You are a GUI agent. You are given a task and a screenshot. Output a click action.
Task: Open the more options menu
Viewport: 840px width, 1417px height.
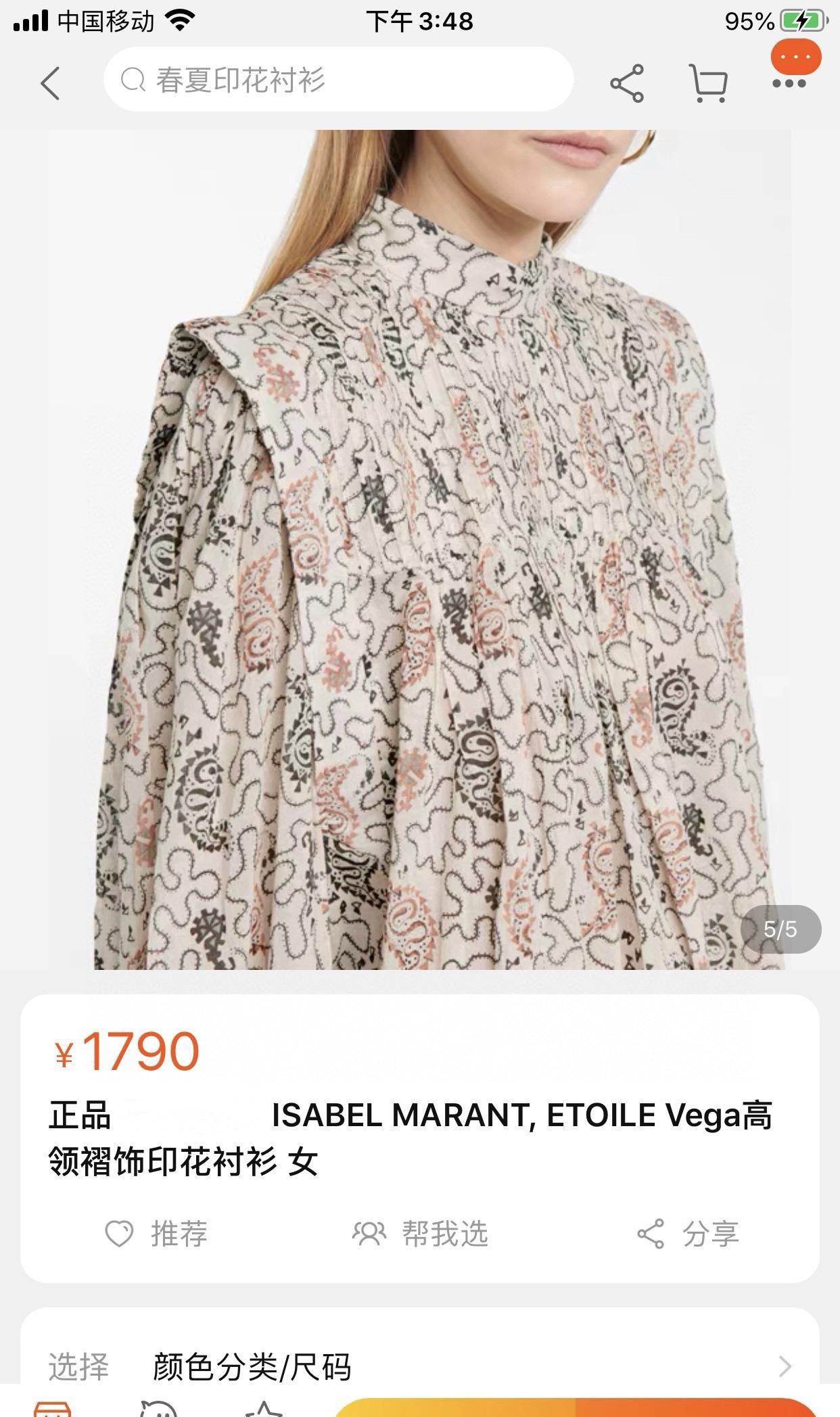tap(789, 83)
